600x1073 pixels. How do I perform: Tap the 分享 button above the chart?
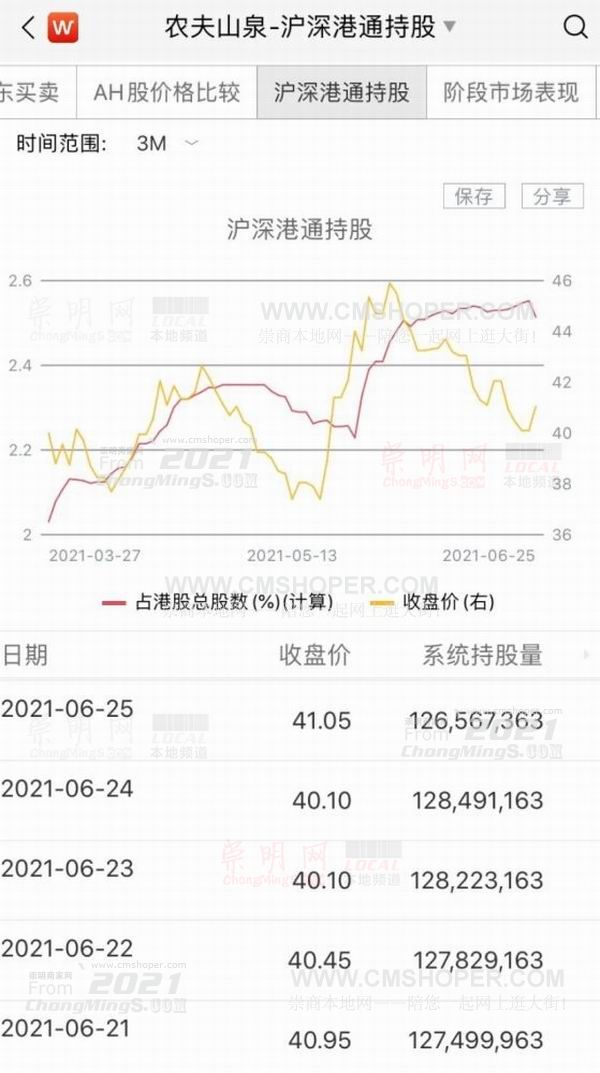(552, 196)
